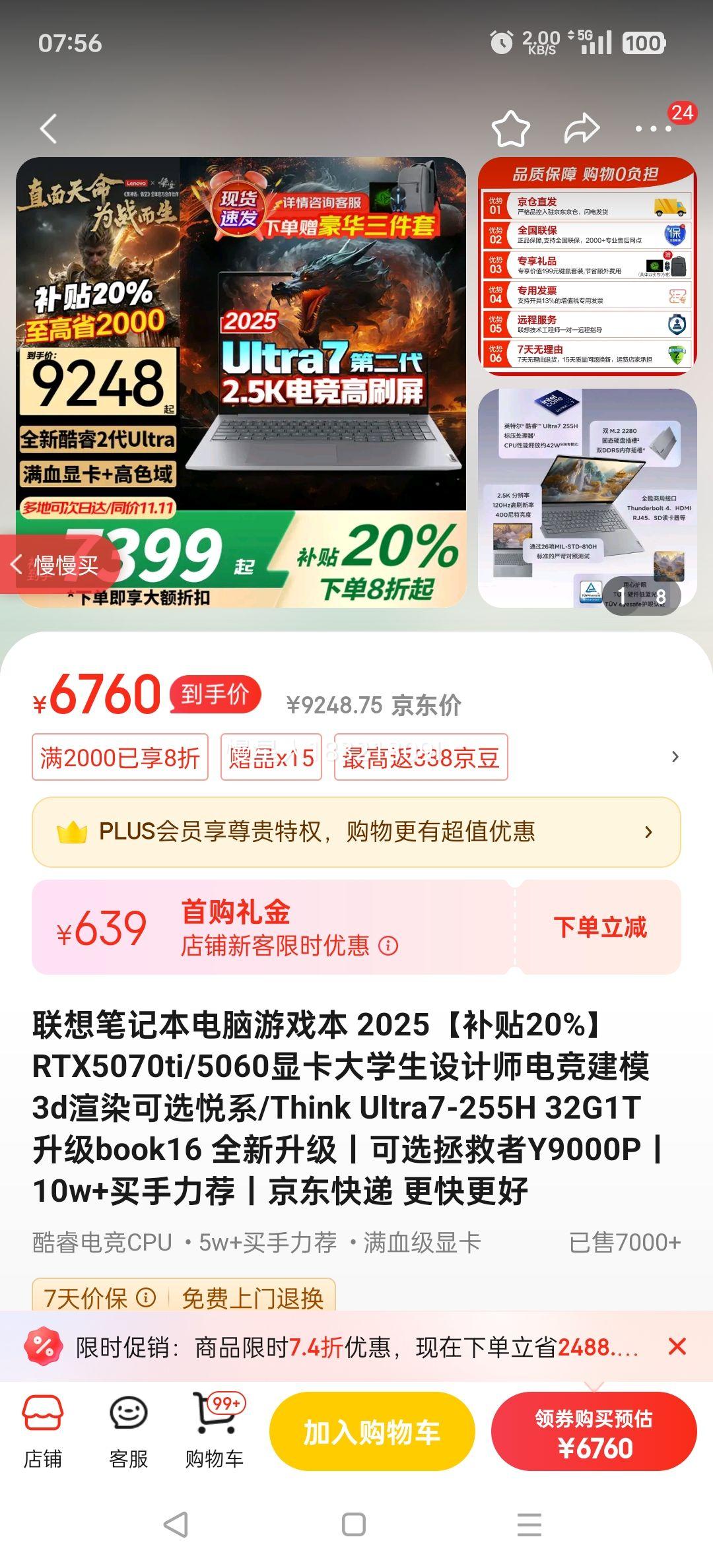
Task: Tap the back arrow to exit the product page
Action: pyautogui.click(x=48, y=128)
